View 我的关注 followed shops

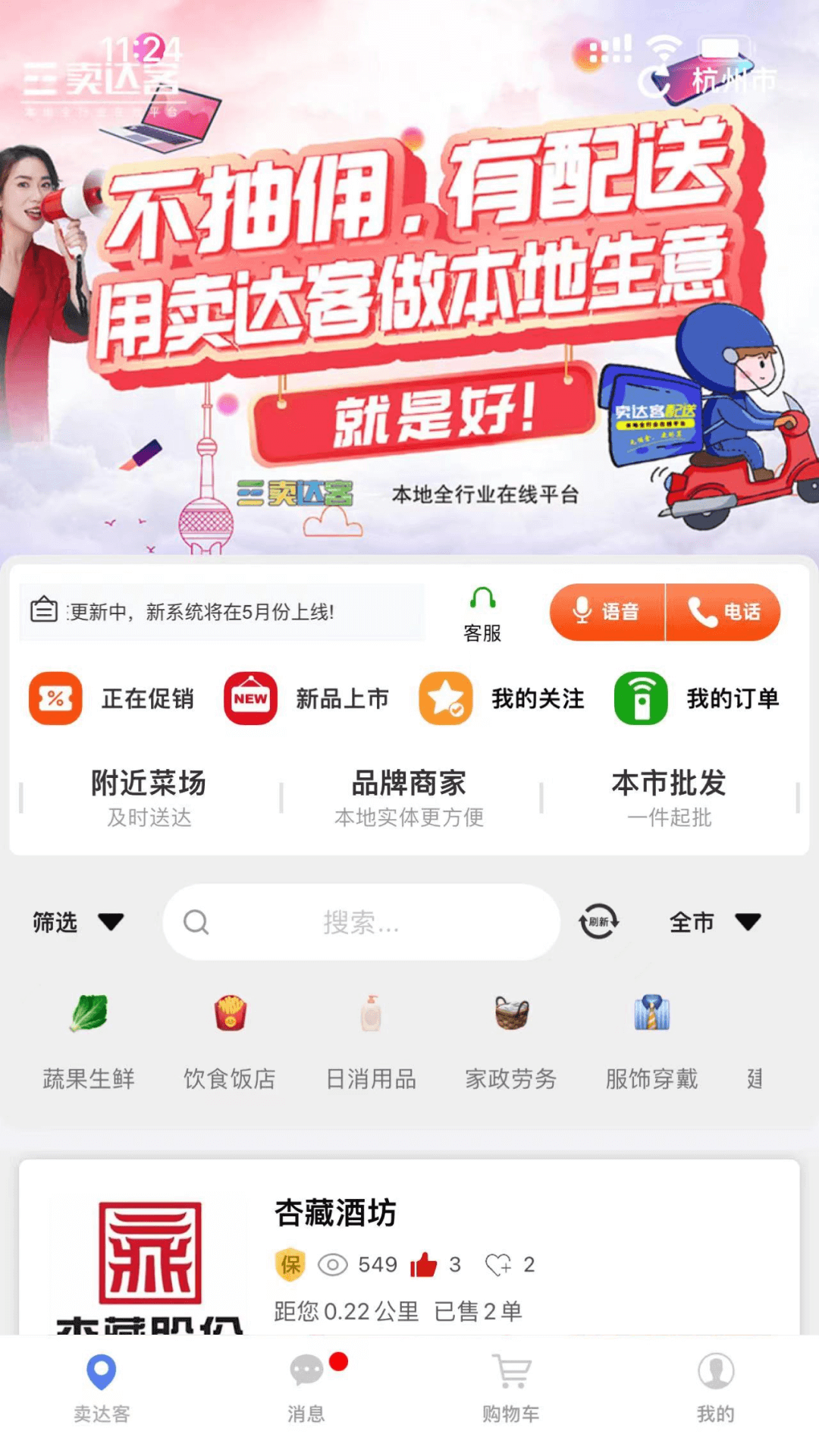[502, 698]
